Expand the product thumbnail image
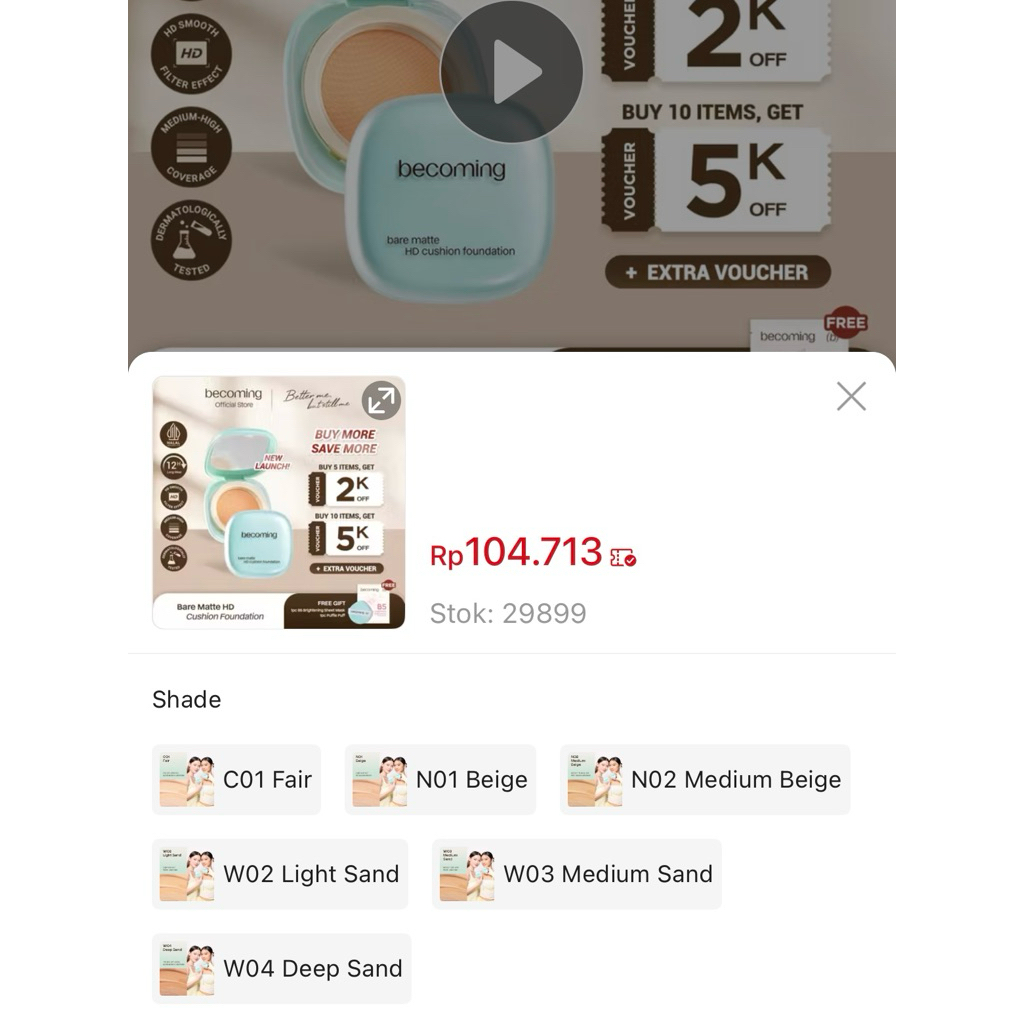The height and width of the screenshot is (1024, 1024). coord(381,400)
